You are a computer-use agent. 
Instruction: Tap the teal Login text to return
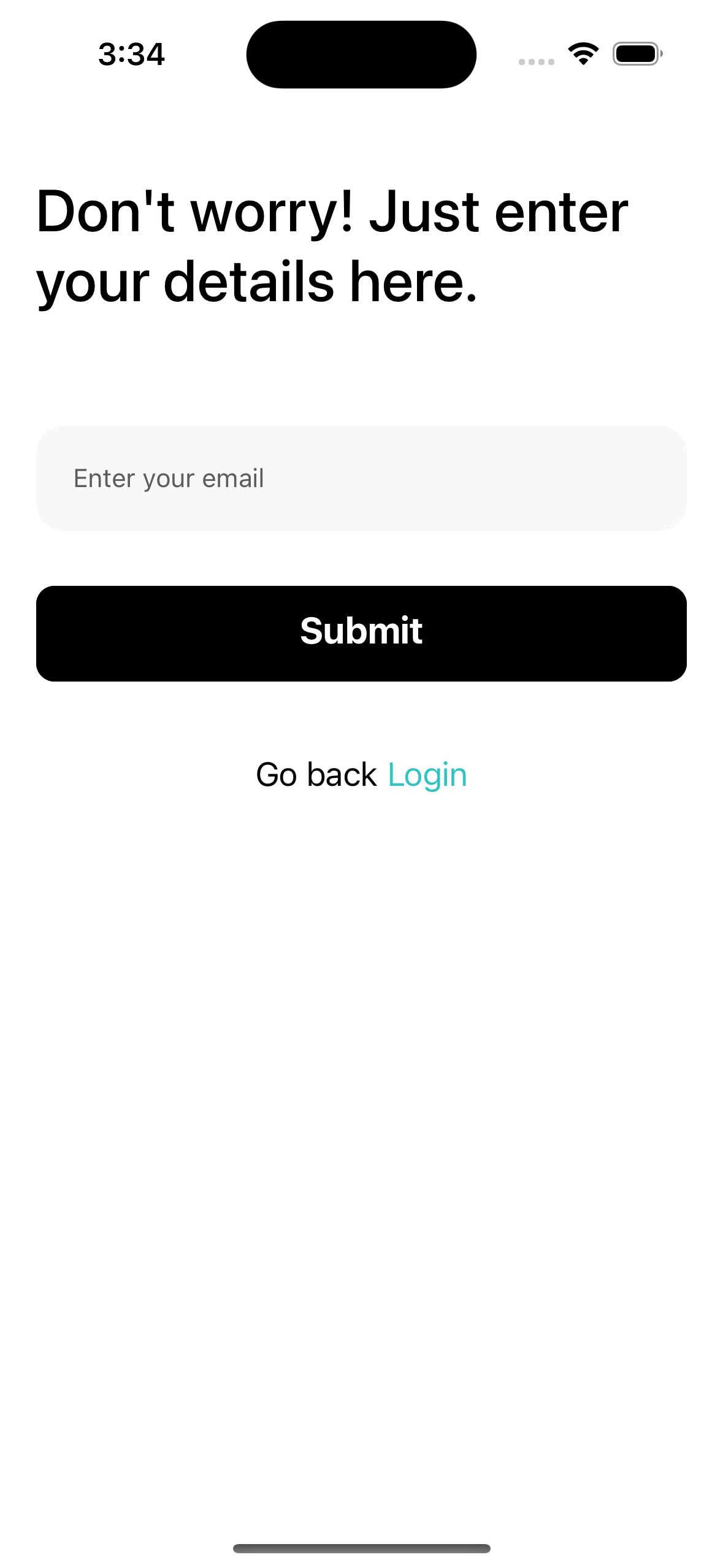point(427,775)
